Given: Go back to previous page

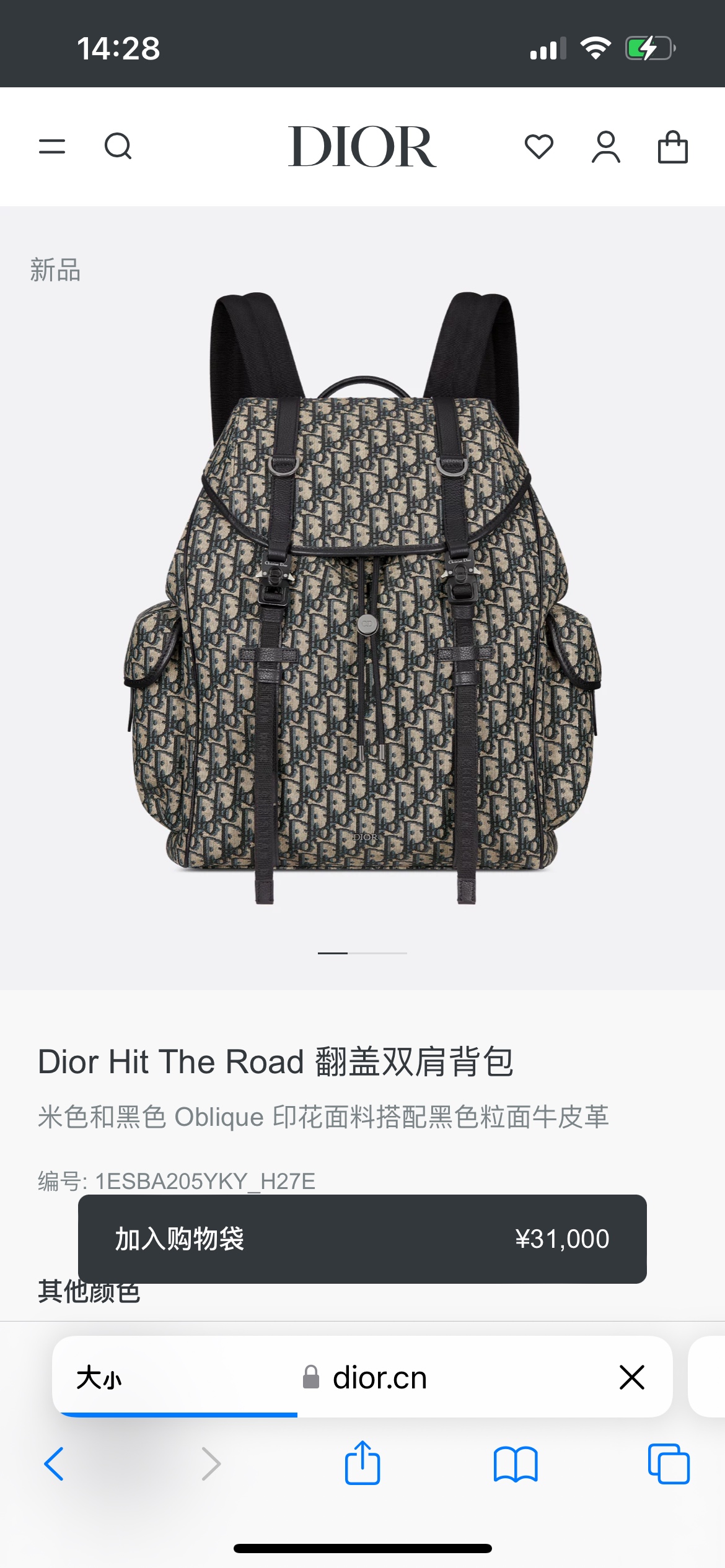Looking at the screenshot, I should tap(54, 1464).
